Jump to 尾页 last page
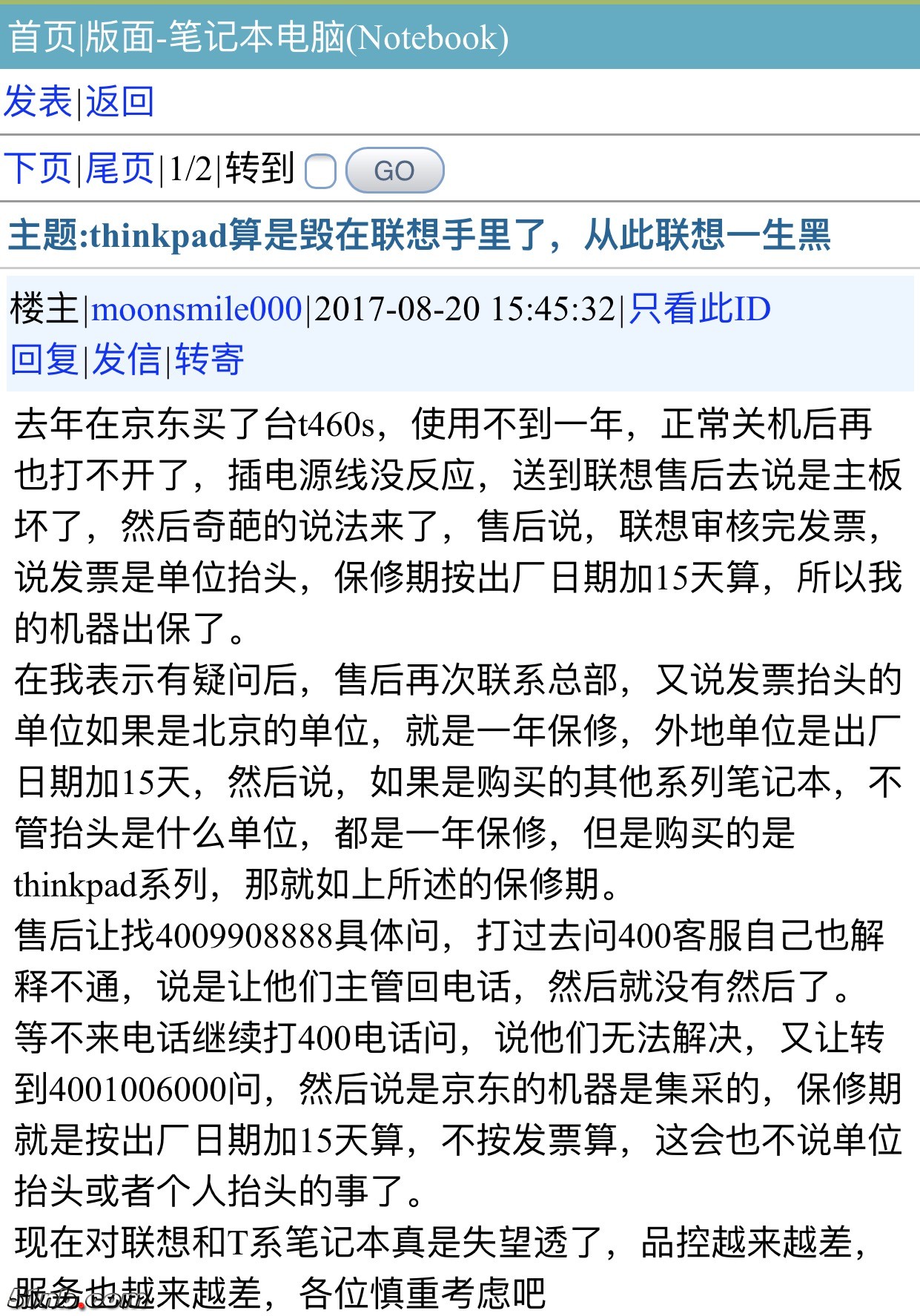 (x=120, y=168)
